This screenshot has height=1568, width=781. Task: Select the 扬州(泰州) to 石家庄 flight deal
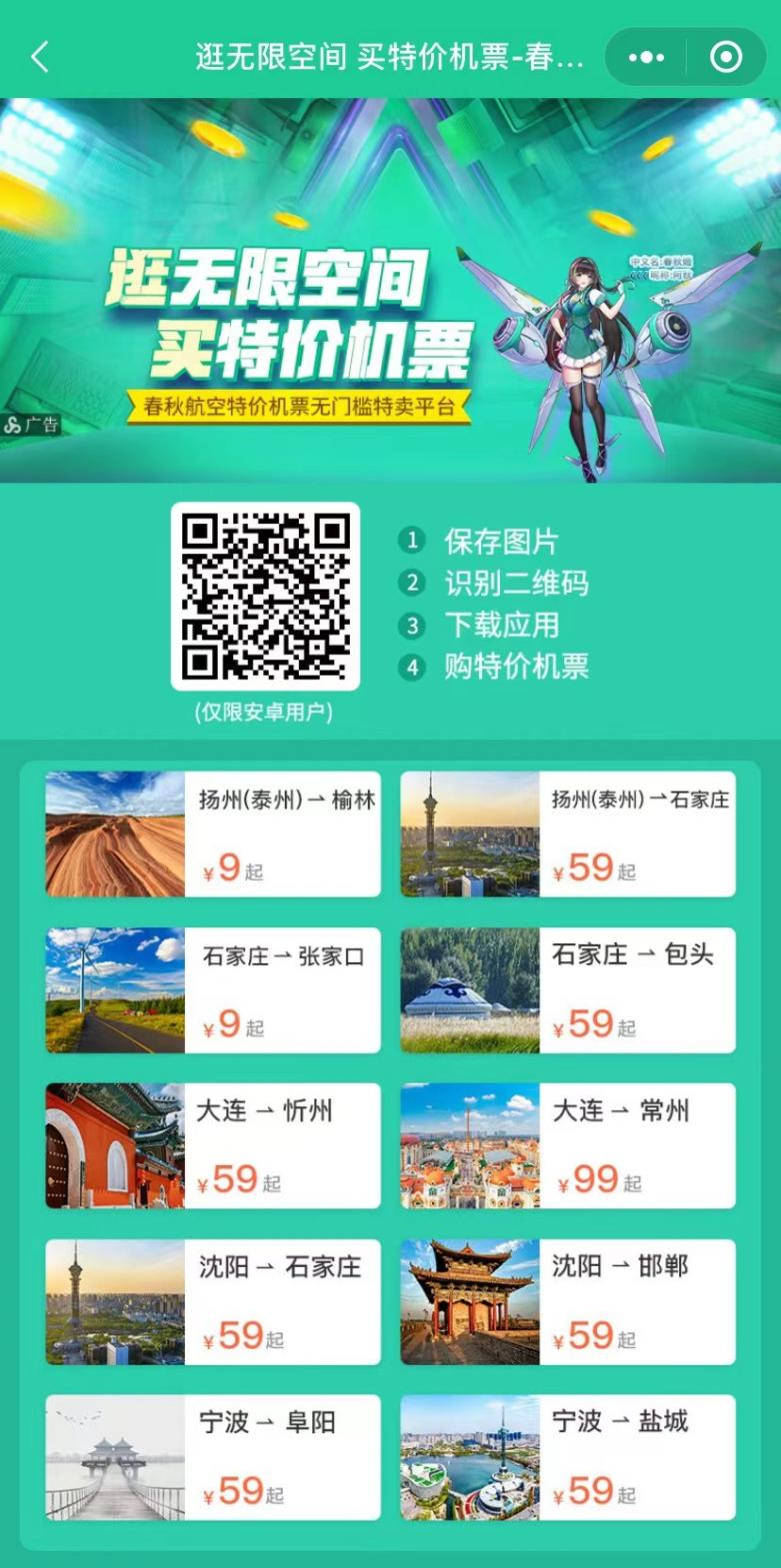point(568,833)
